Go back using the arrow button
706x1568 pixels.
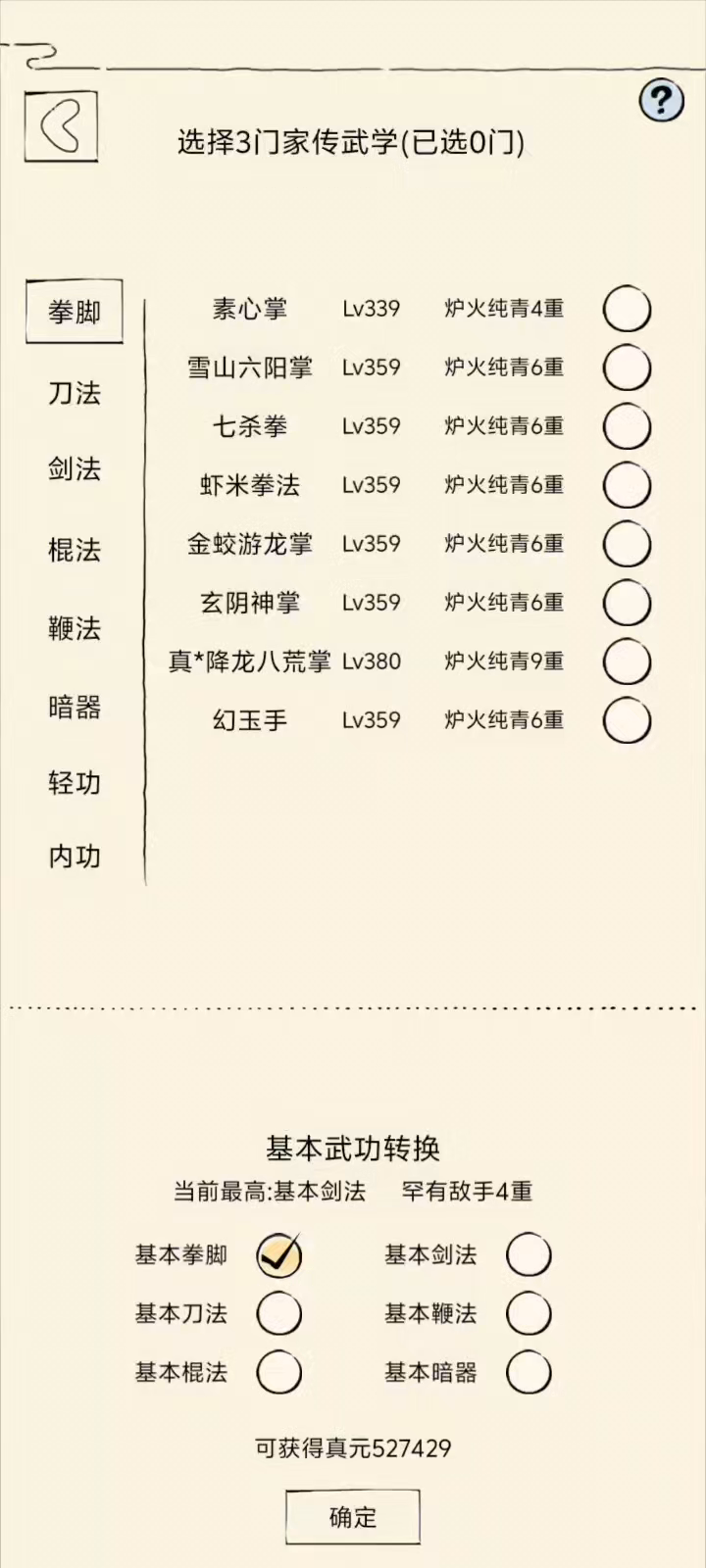click(61, 125)
